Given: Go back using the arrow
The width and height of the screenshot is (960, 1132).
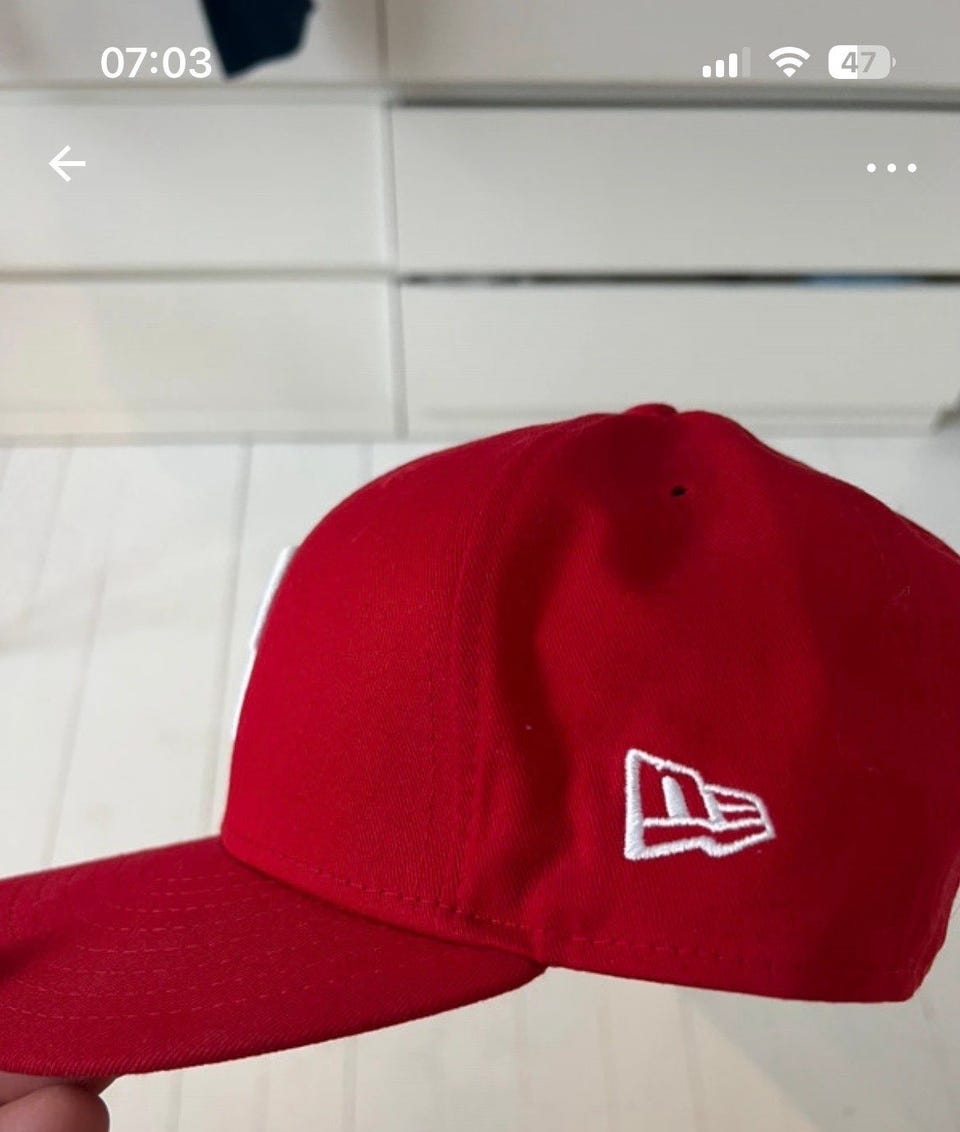Looking at the screenshot, I should point(67,164).
